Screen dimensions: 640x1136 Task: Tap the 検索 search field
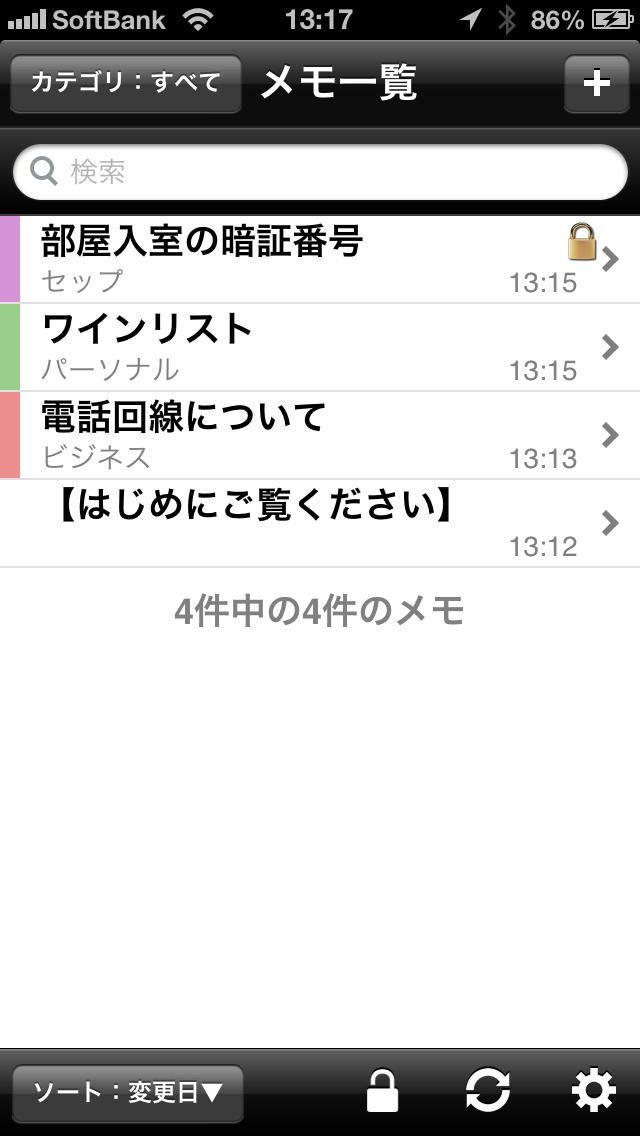pyautogui.click(x=320, y=172)
